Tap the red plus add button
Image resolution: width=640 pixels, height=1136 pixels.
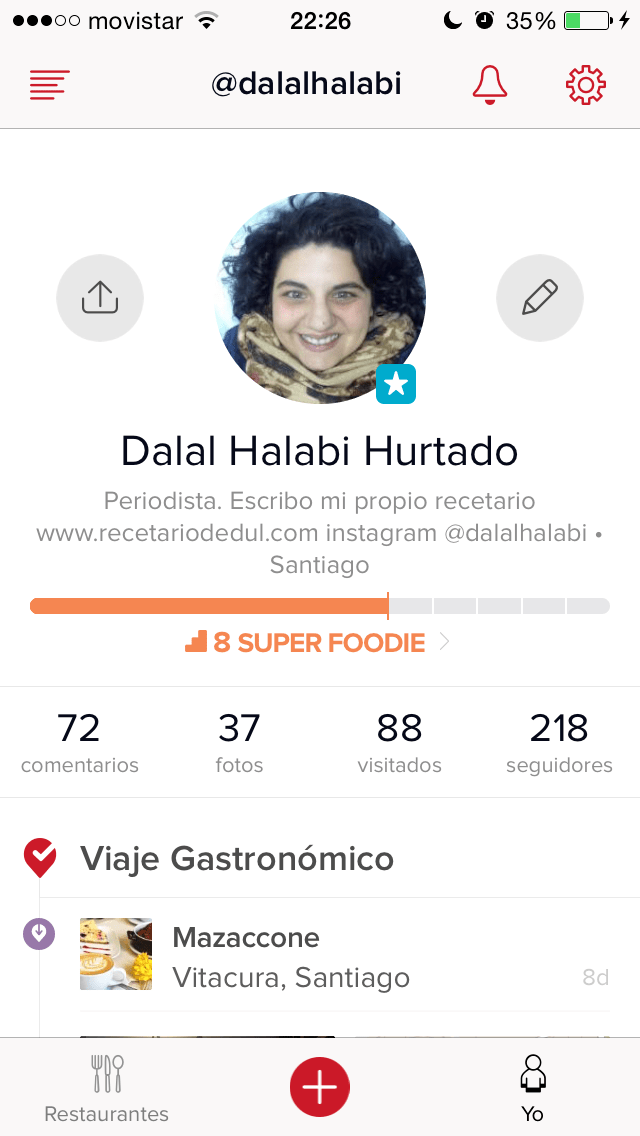point(320,1086)
